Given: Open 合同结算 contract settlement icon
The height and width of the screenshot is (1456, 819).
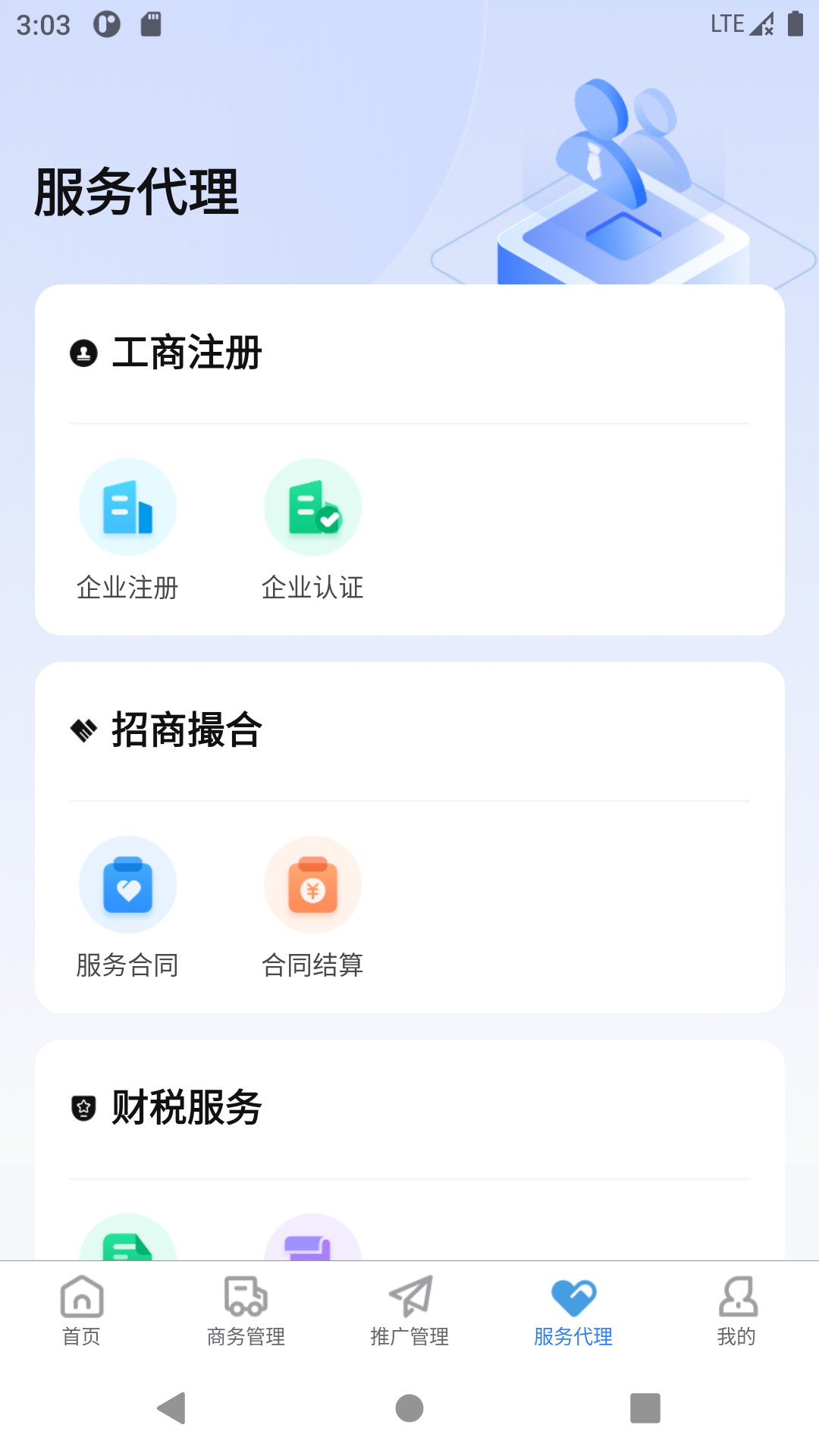Looking at the screenshot, I should coord(312,884).
